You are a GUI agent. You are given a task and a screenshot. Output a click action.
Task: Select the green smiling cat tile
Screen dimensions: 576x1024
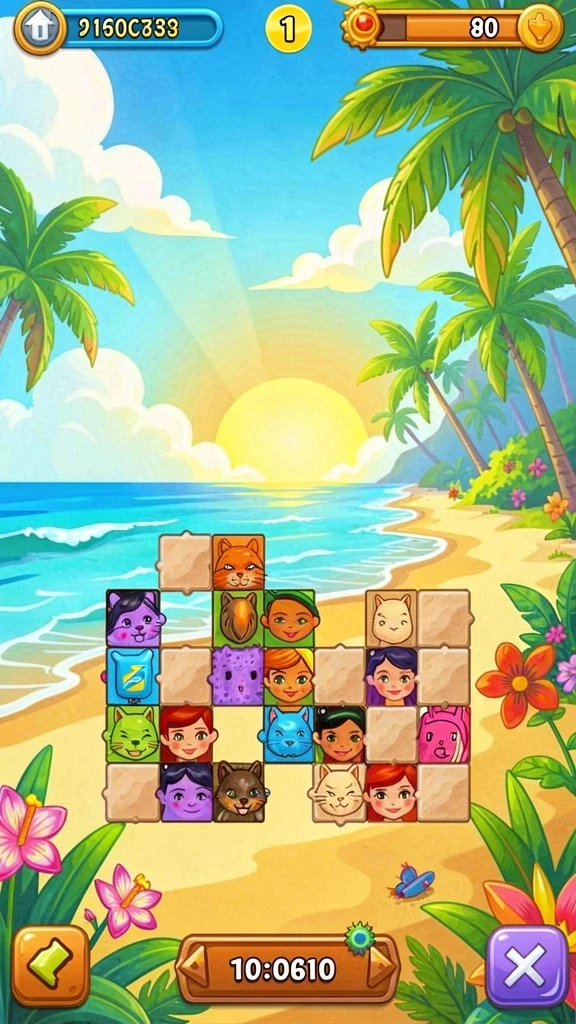pos(133,733)
